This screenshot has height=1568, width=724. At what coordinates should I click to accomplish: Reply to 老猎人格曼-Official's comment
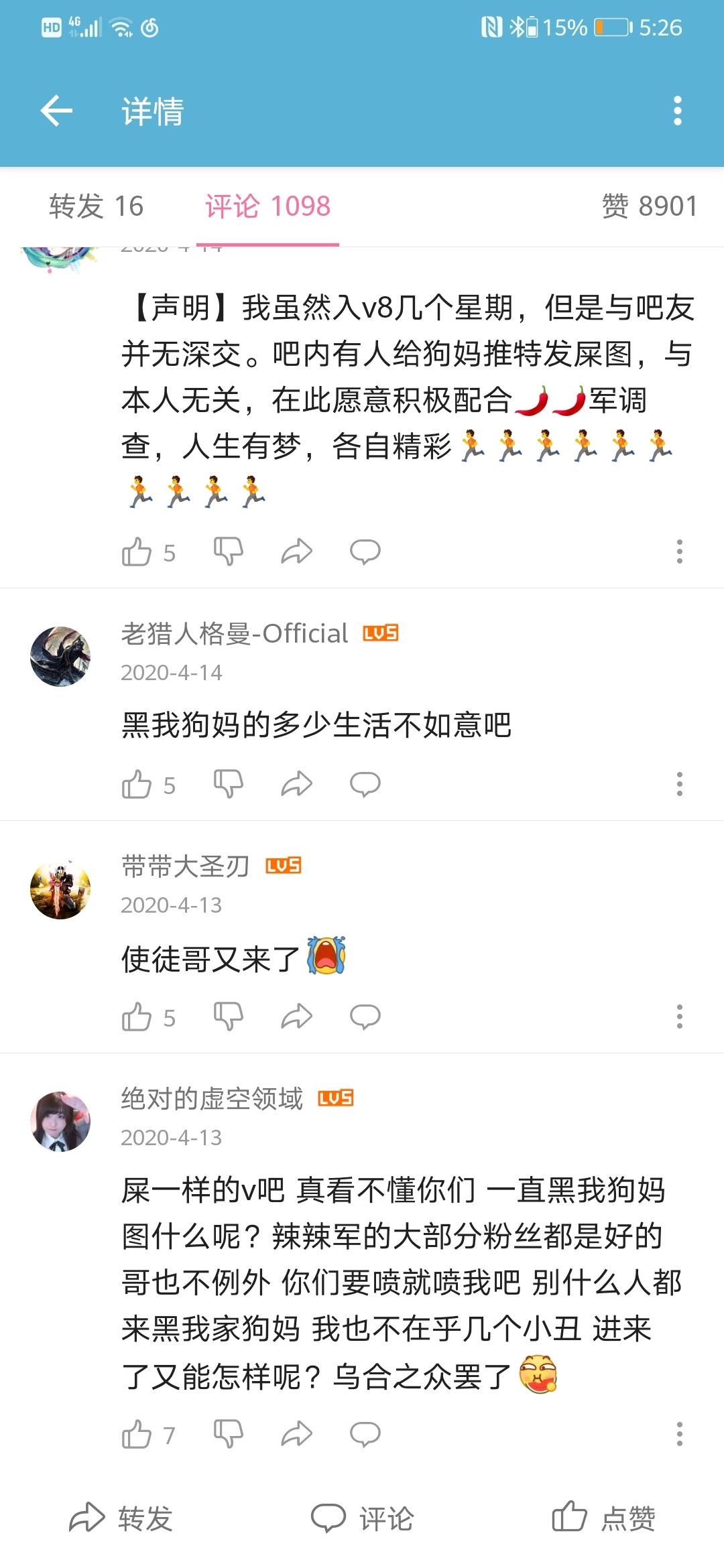365,784
